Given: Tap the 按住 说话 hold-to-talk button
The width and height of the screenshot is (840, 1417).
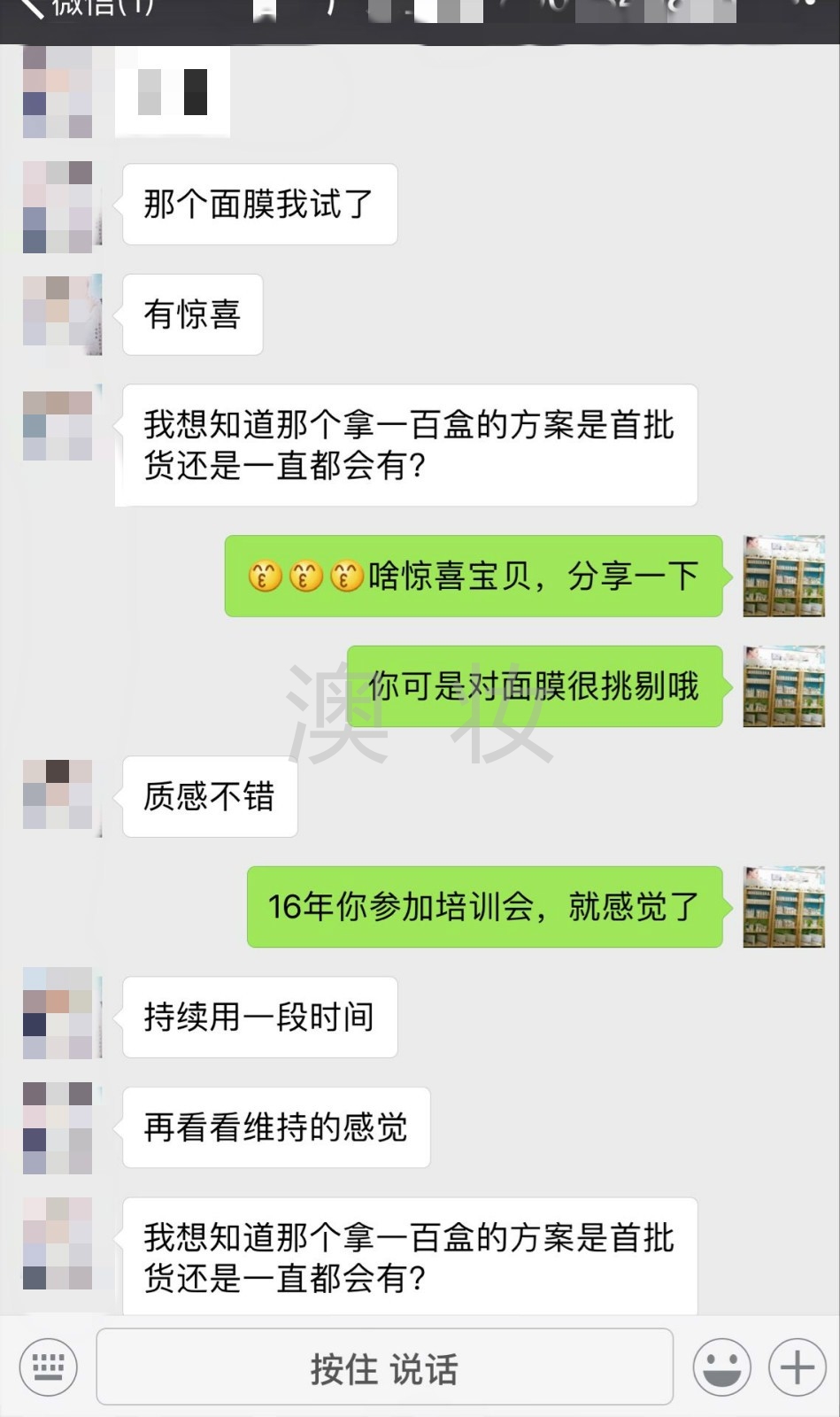Looking at the screenshot, I should [384, 1367].
